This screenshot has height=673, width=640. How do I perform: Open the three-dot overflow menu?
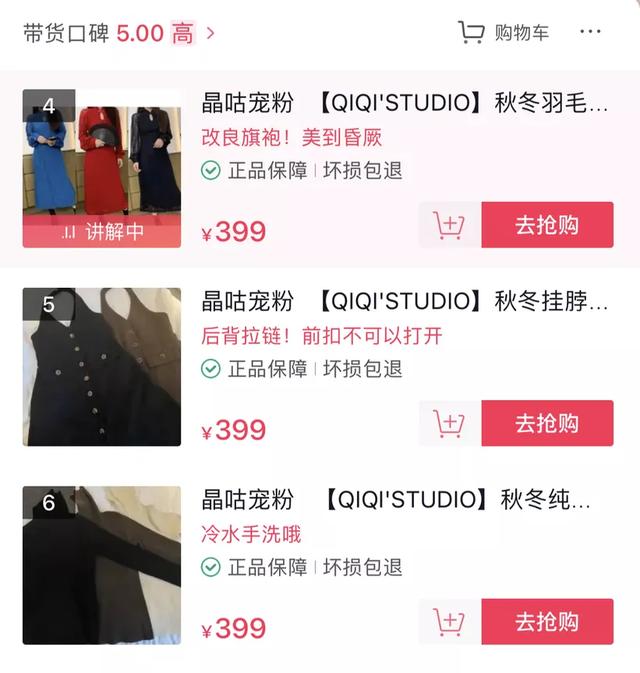(x=591, y=32)
